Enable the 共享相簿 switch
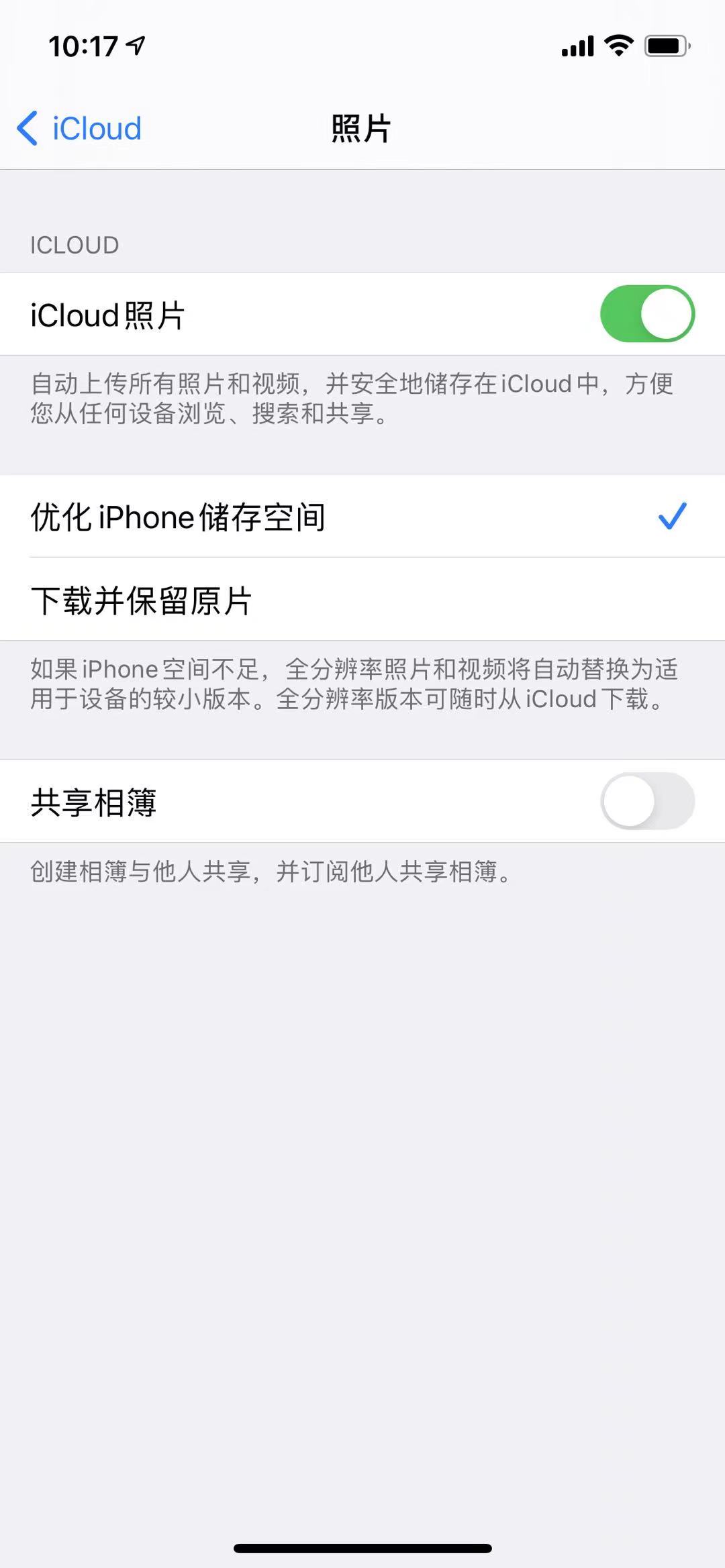The image size is (725, 1568). (646, 801)
